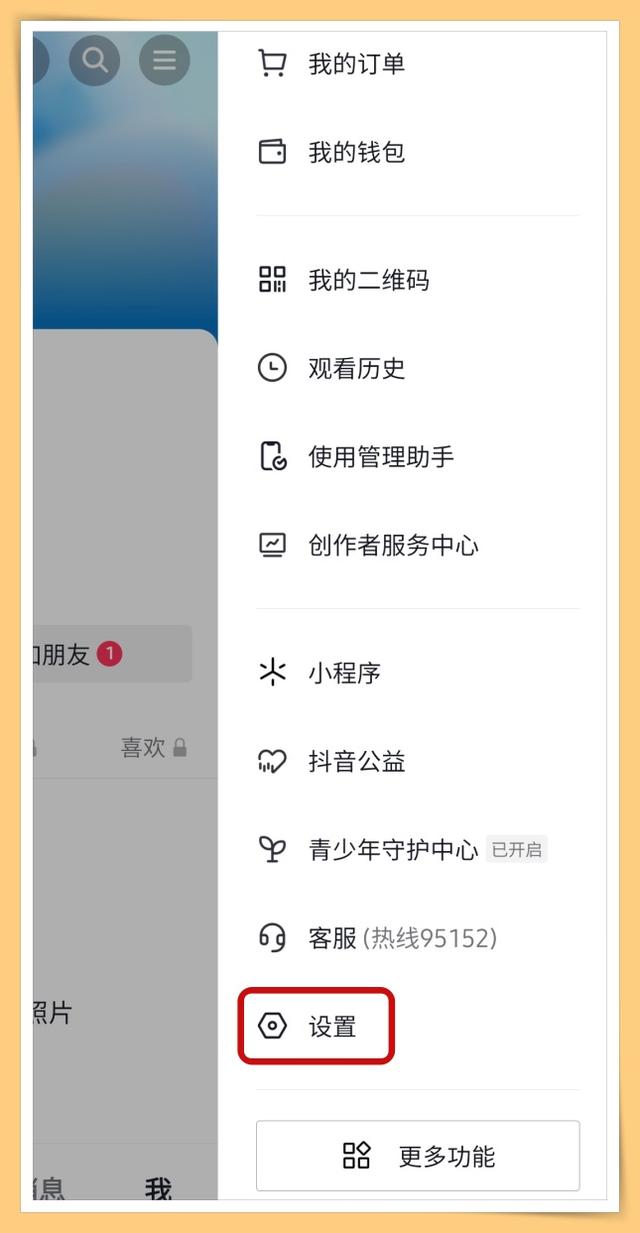640x1233 pixels.
Task: Go to 创作者服务中心
Action: 417,545
